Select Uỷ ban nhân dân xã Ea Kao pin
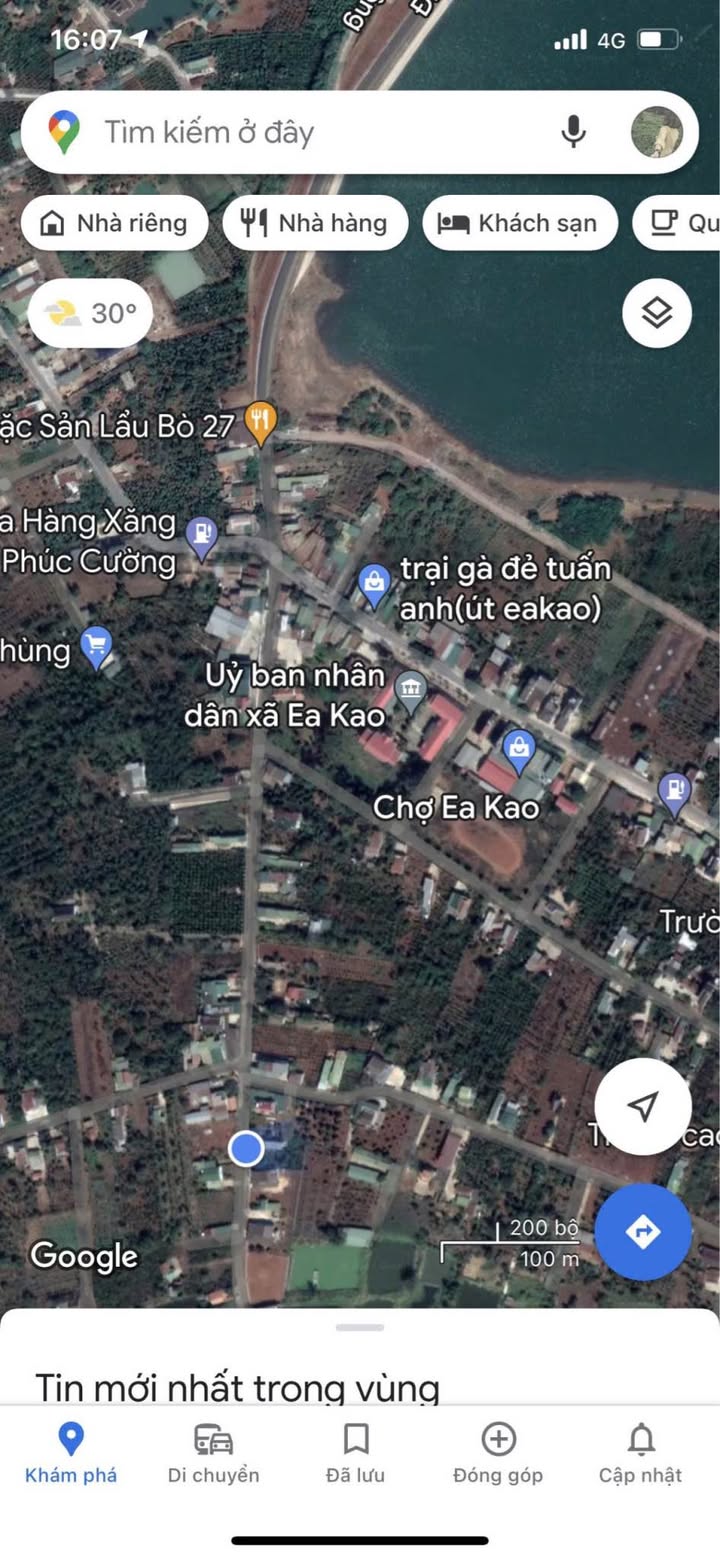This screenshot has height=1559, width=720. [x=410, y=689]
